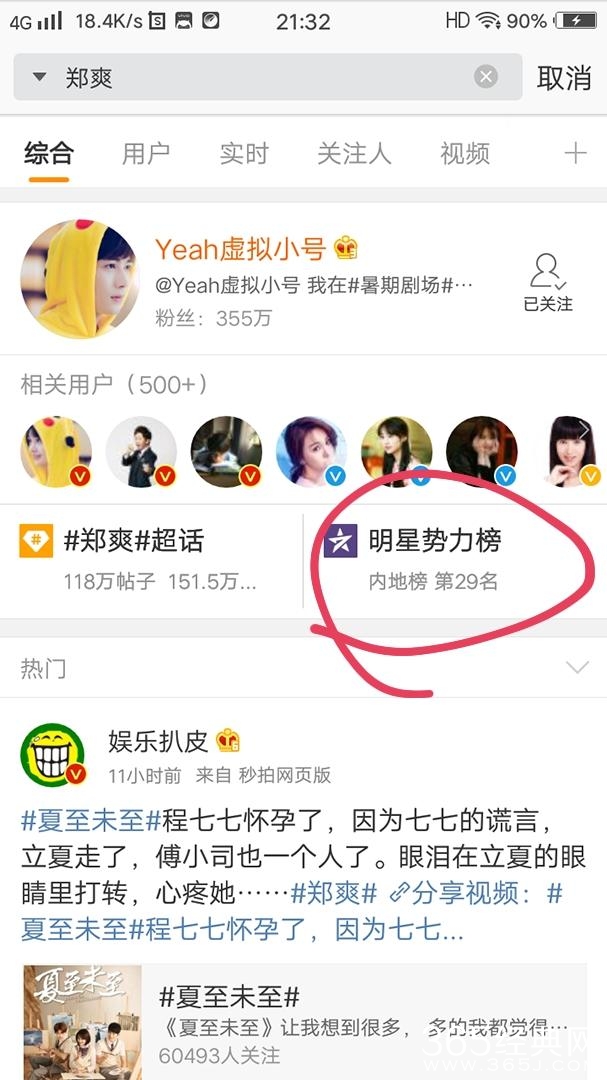Open the search type dropdown arrow
Viewport: 607px width, 1080px height.
tap(40, 78)
